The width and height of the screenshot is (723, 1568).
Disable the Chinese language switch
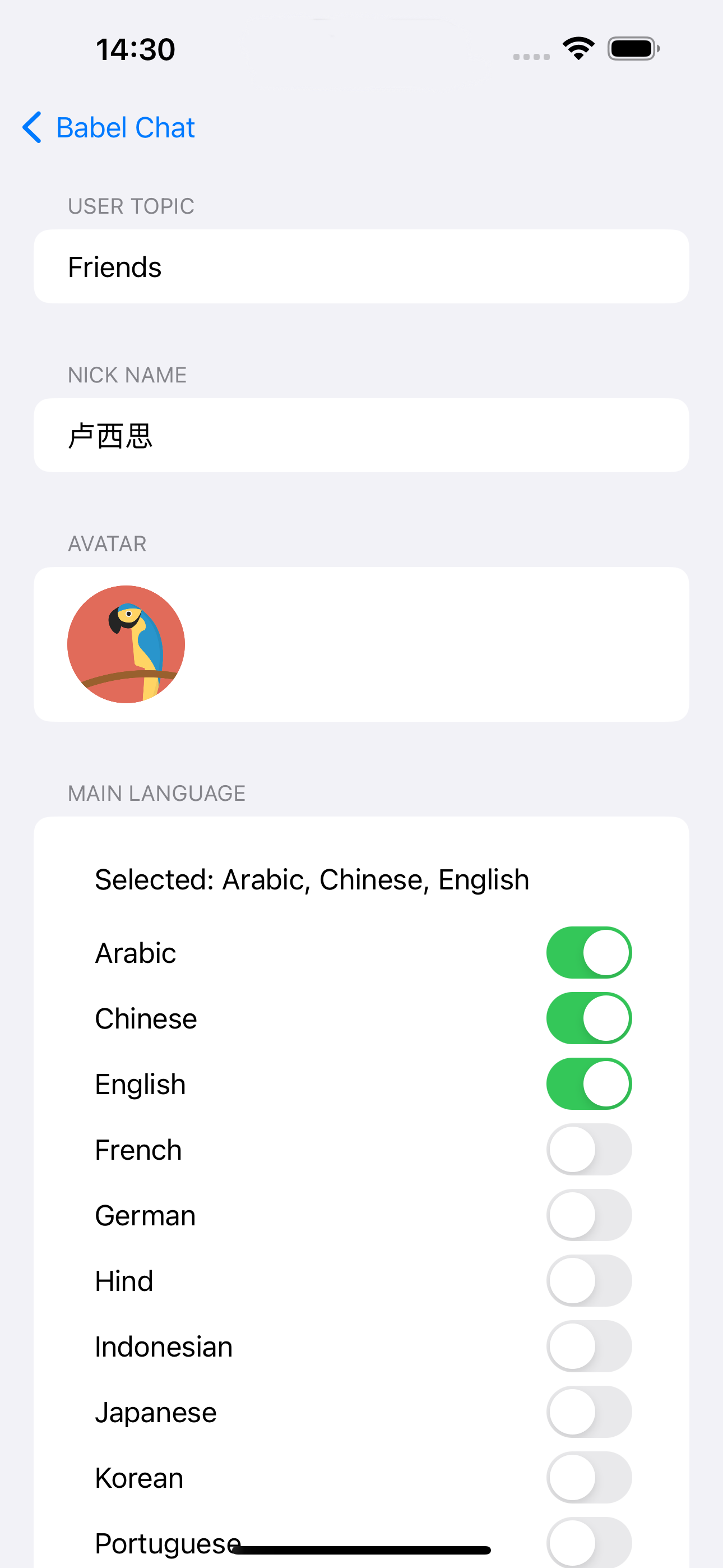[588, 1018]
